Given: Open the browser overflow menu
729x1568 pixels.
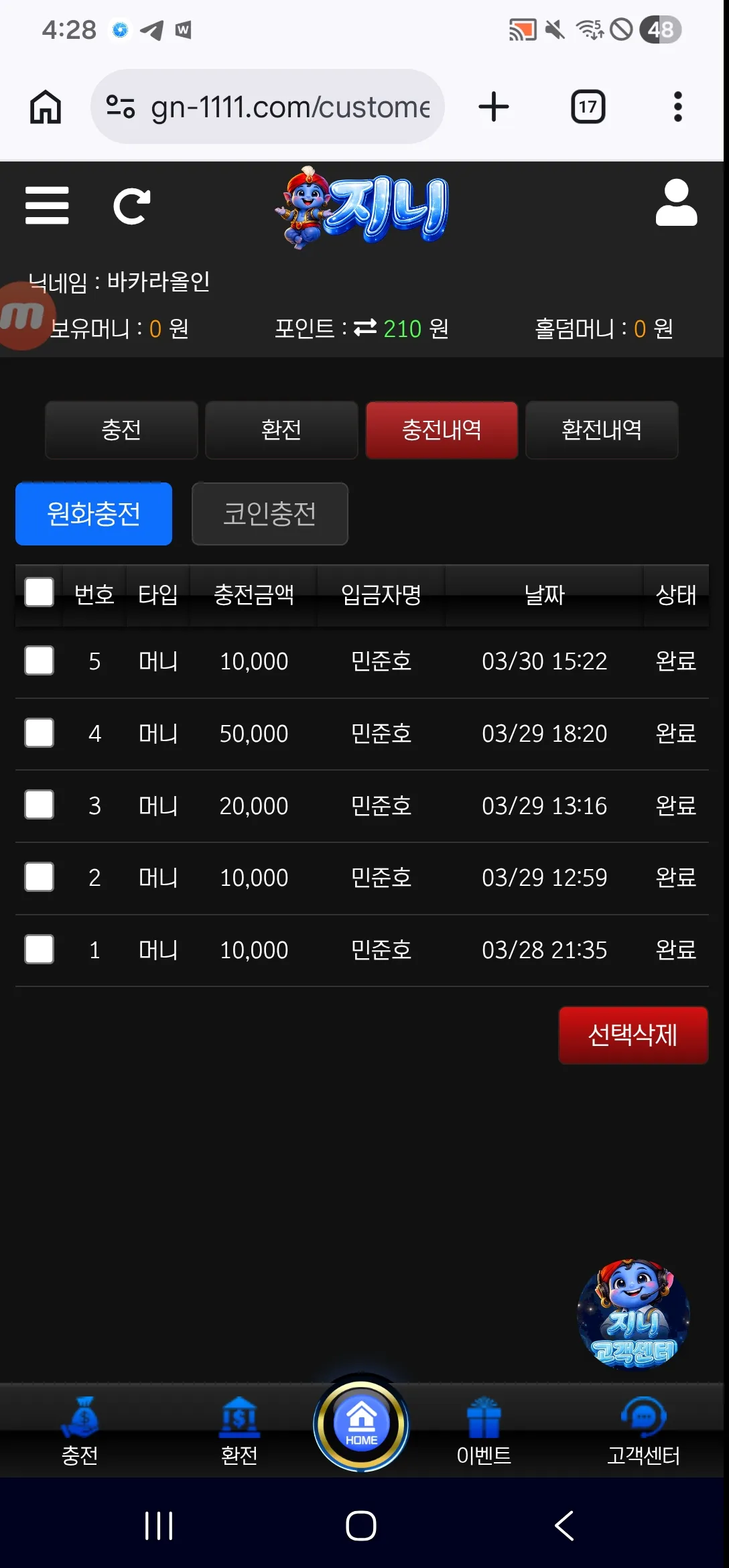Looking at the screenshot, I should [677, 107].
